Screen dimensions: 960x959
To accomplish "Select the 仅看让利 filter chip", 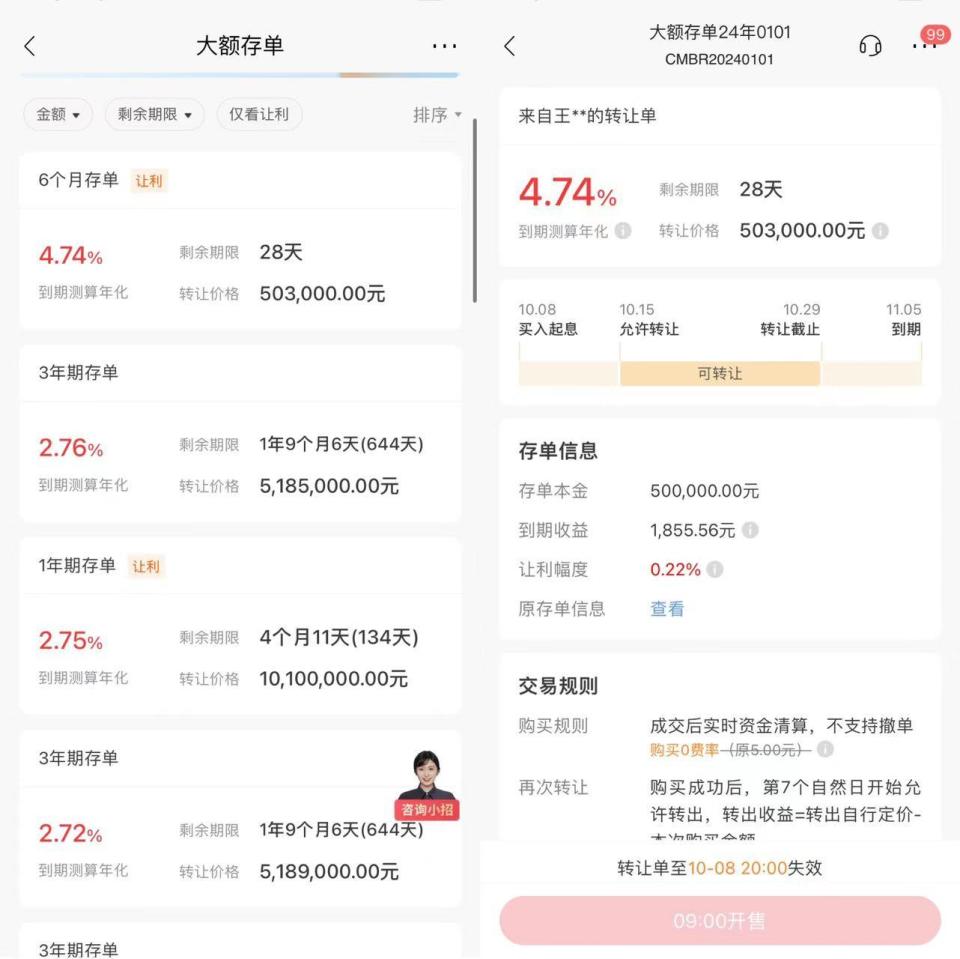I will point(259,115).
